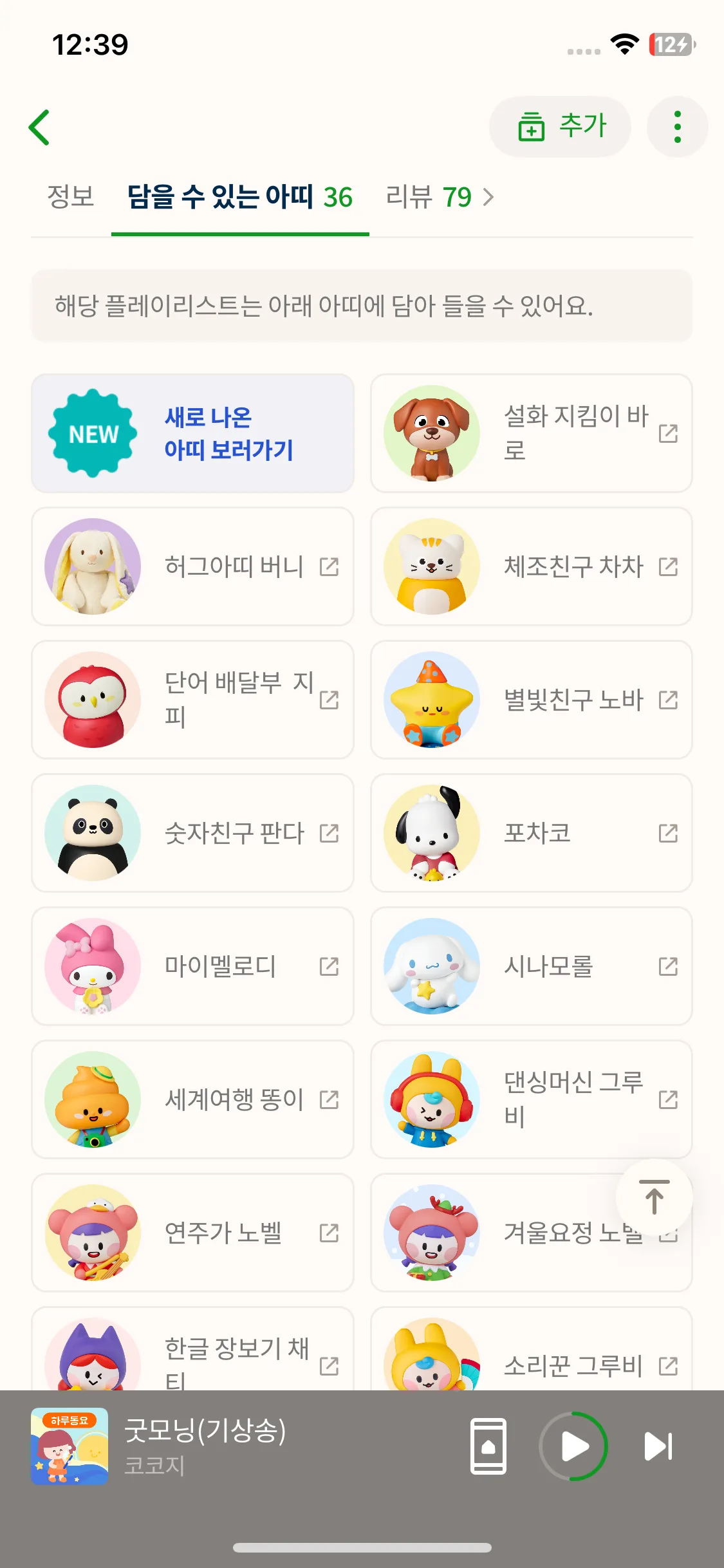The image size is (724, 1568).
Task: Open the three-dot overflow menu
Action: (x=677, y=127)
